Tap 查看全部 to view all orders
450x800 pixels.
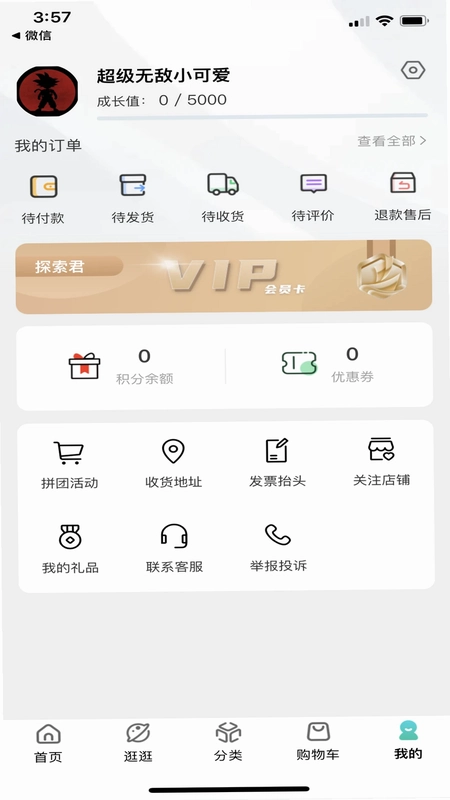pos(391,141)
